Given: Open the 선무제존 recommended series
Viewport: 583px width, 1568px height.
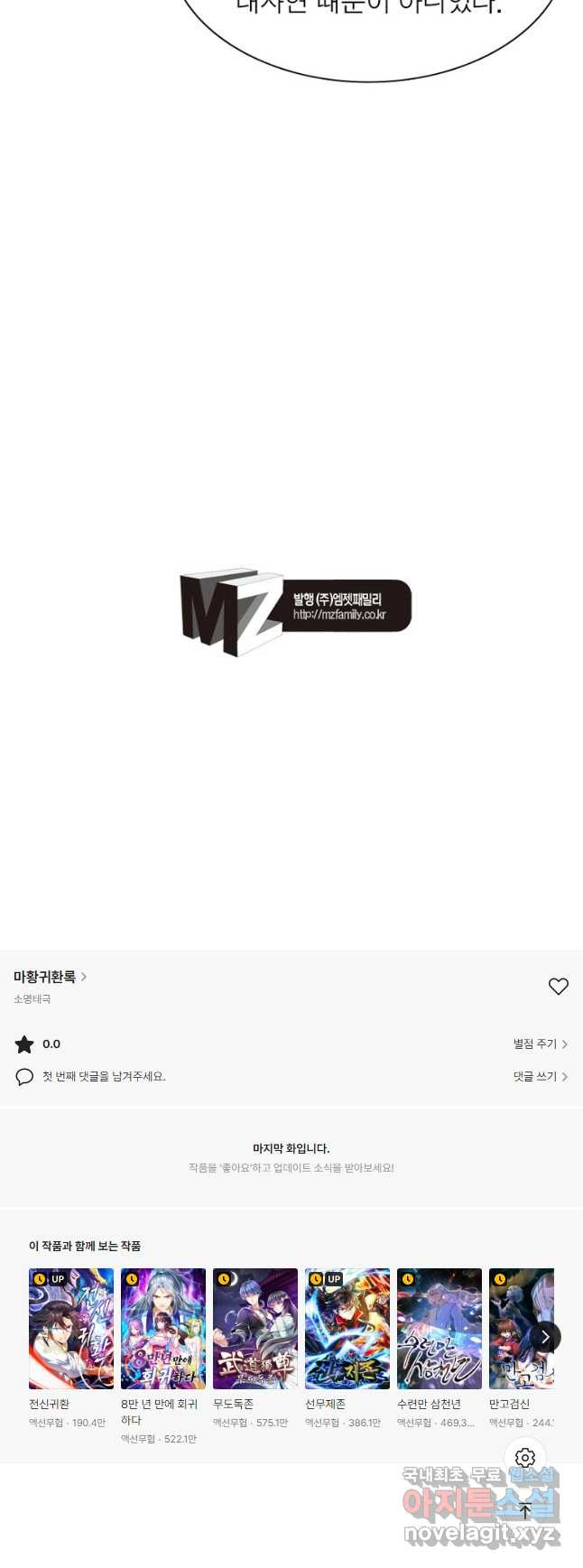Looking at the screenshot, I should point(347,1329).
